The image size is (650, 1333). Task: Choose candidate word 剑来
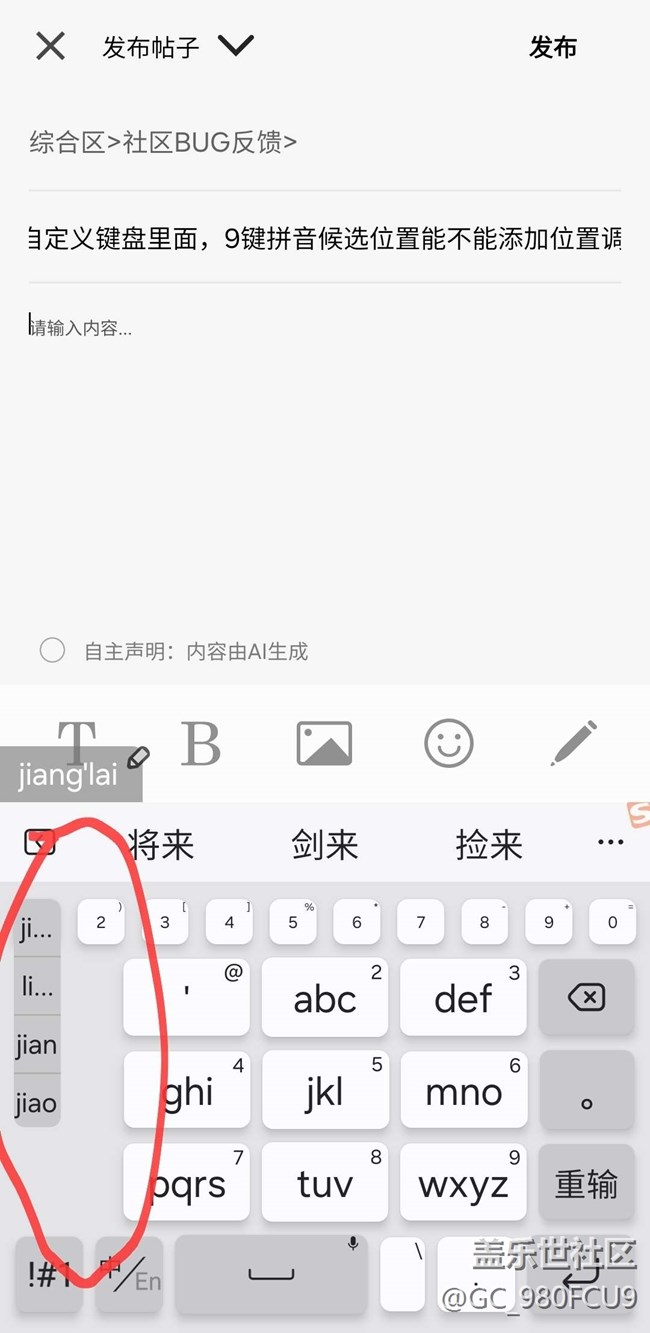(x=325, y=845)
